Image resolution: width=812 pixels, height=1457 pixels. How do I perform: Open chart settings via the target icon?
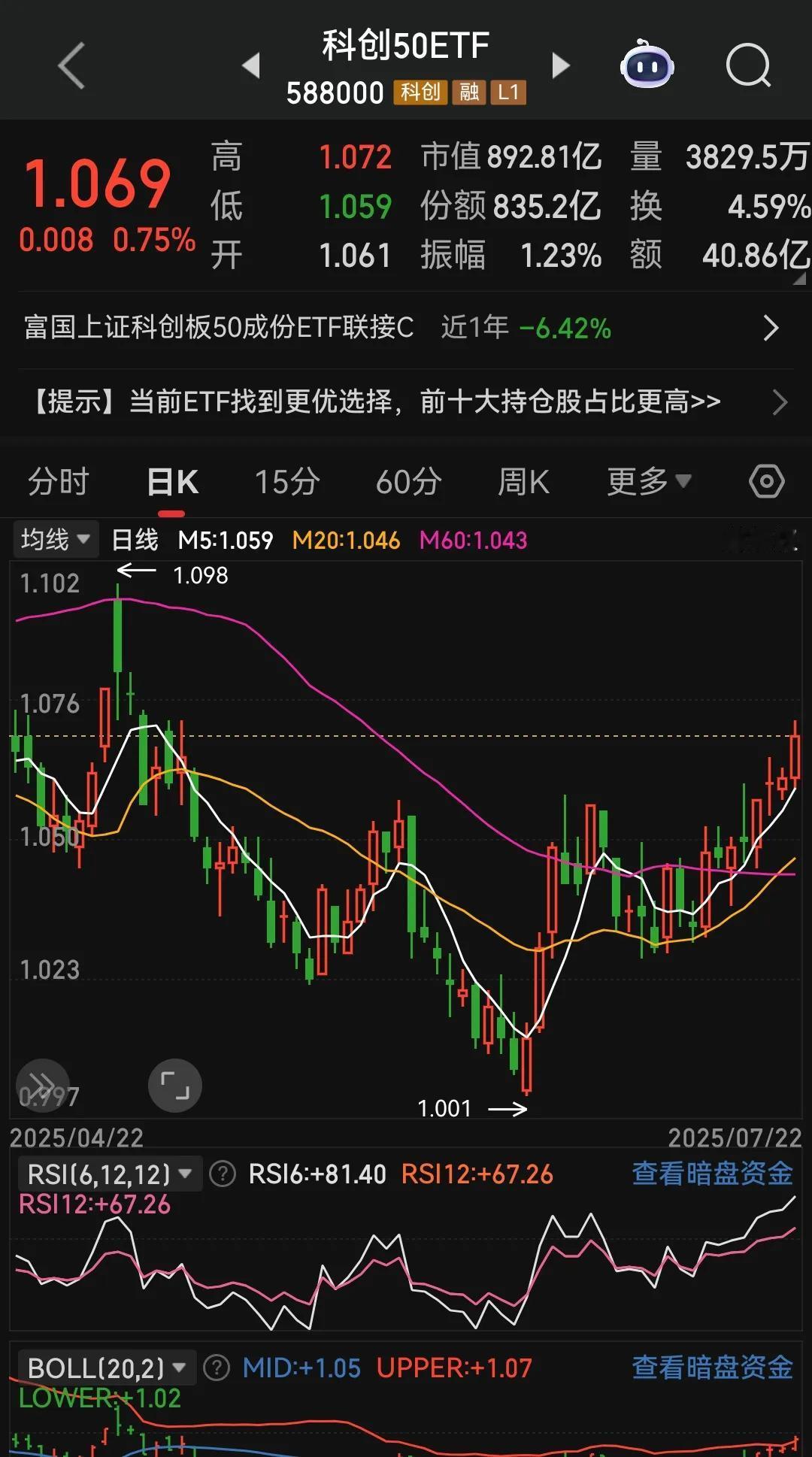pos(765,482)
